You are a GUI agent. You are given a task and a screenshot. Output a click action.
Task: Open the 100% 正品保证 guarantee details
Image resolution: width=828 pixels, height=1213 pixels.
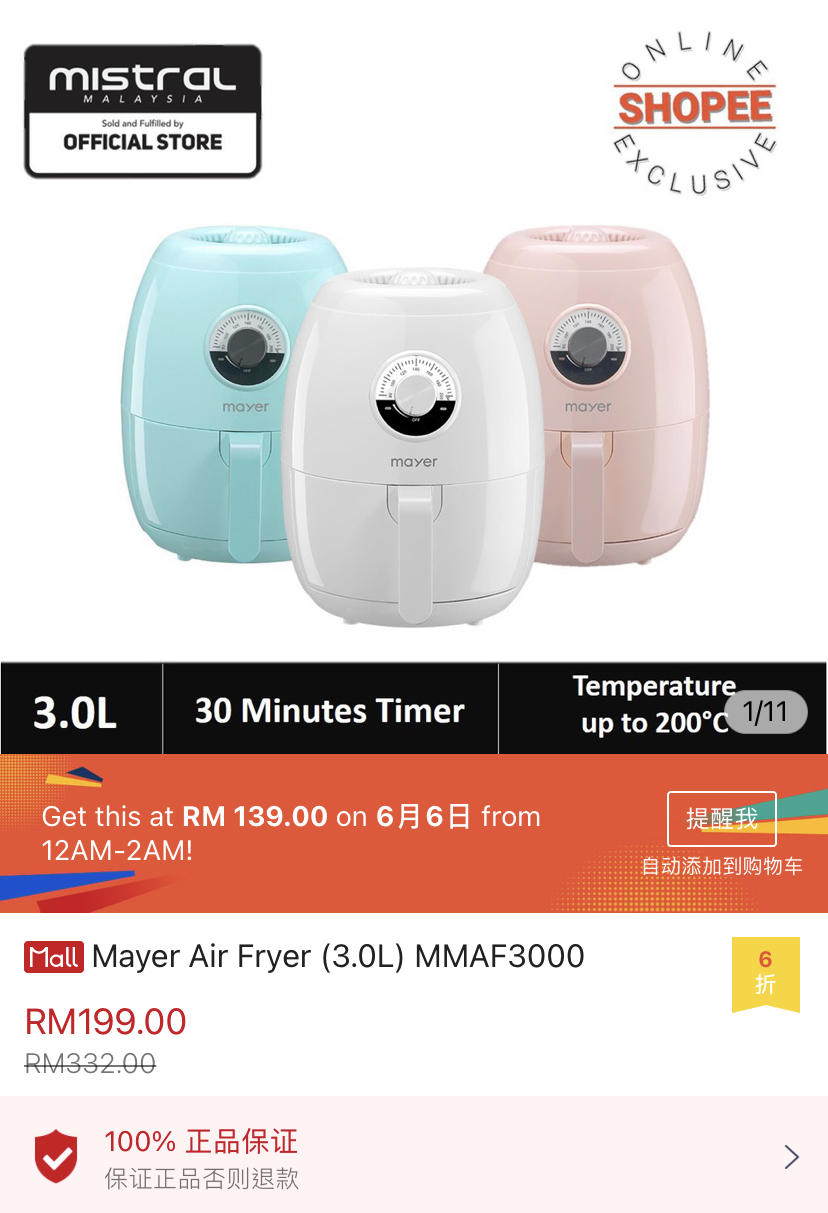[414, 1157]
